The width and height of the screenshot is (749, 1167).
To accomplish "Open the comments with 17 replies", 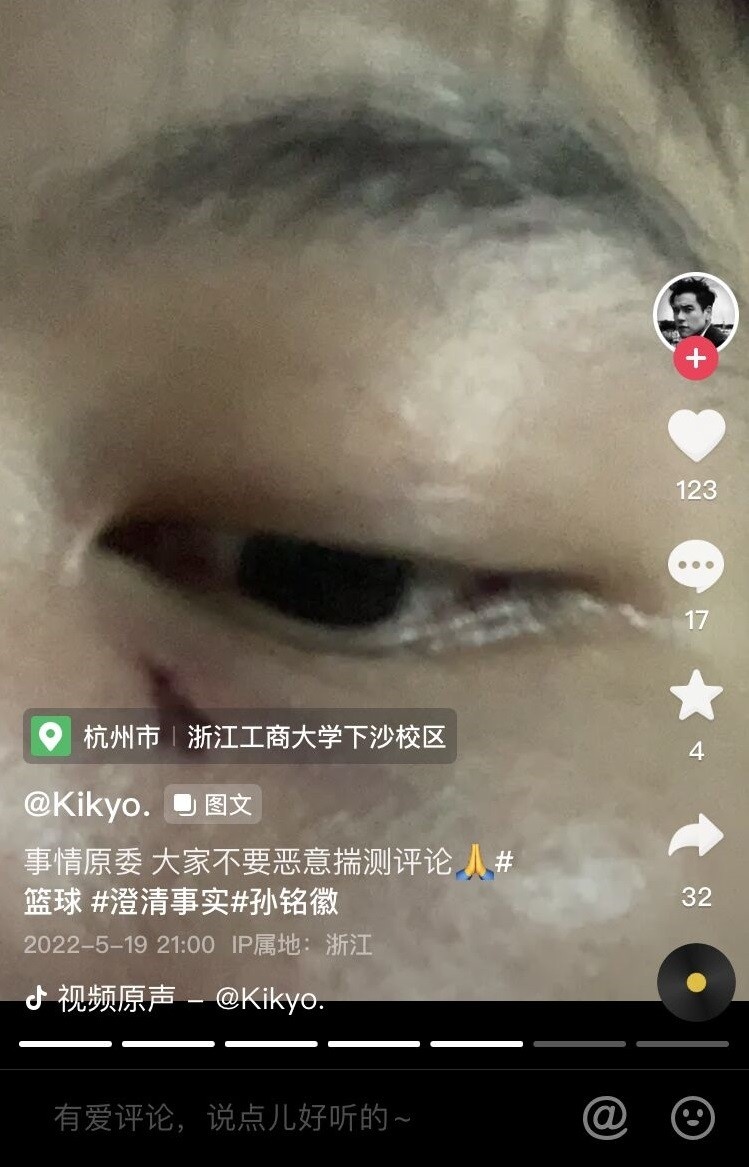I will click(696, 568).
